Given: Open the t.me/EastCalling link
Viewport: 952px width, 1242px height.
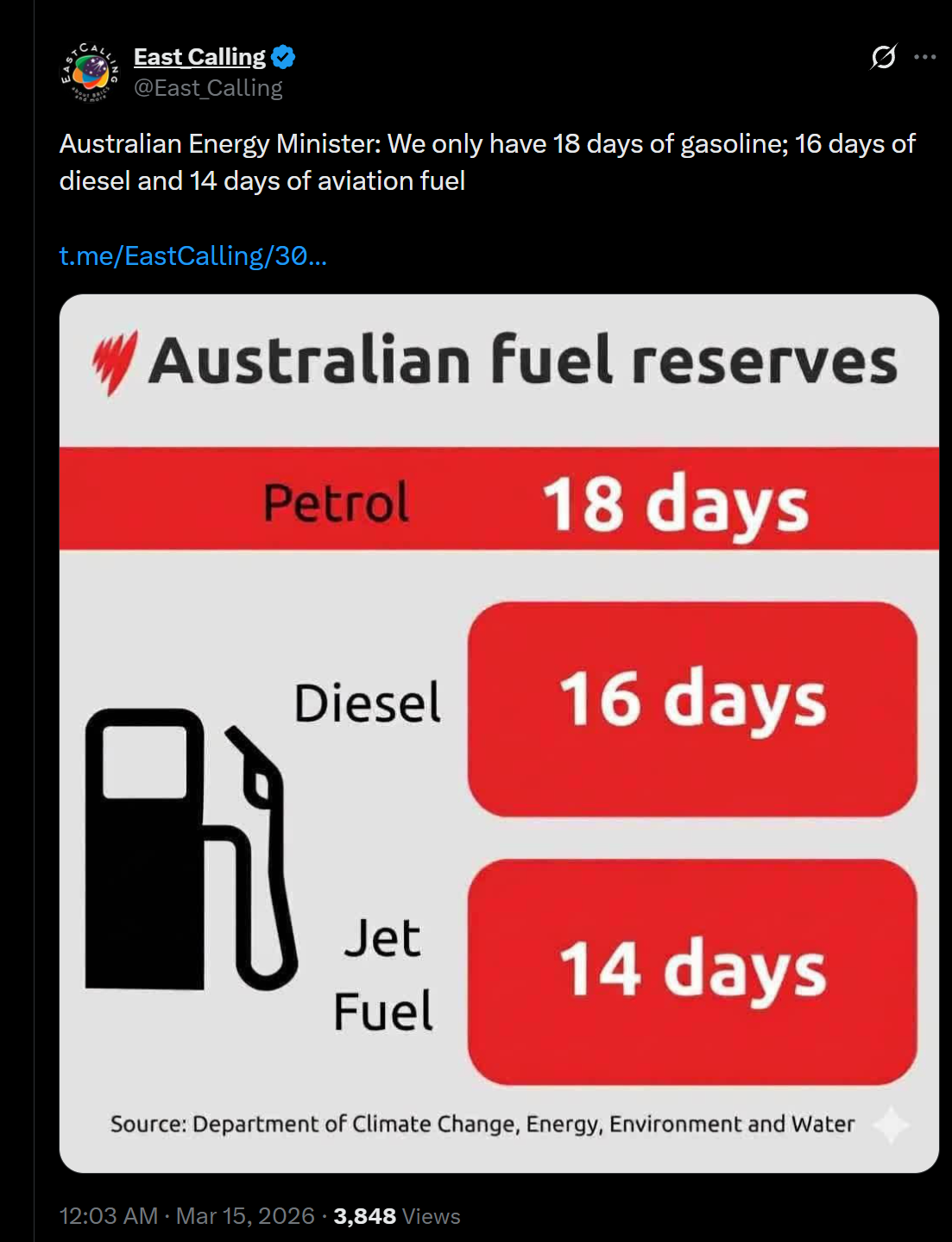Looking at the screenshot, I should [x=192, y=255].
